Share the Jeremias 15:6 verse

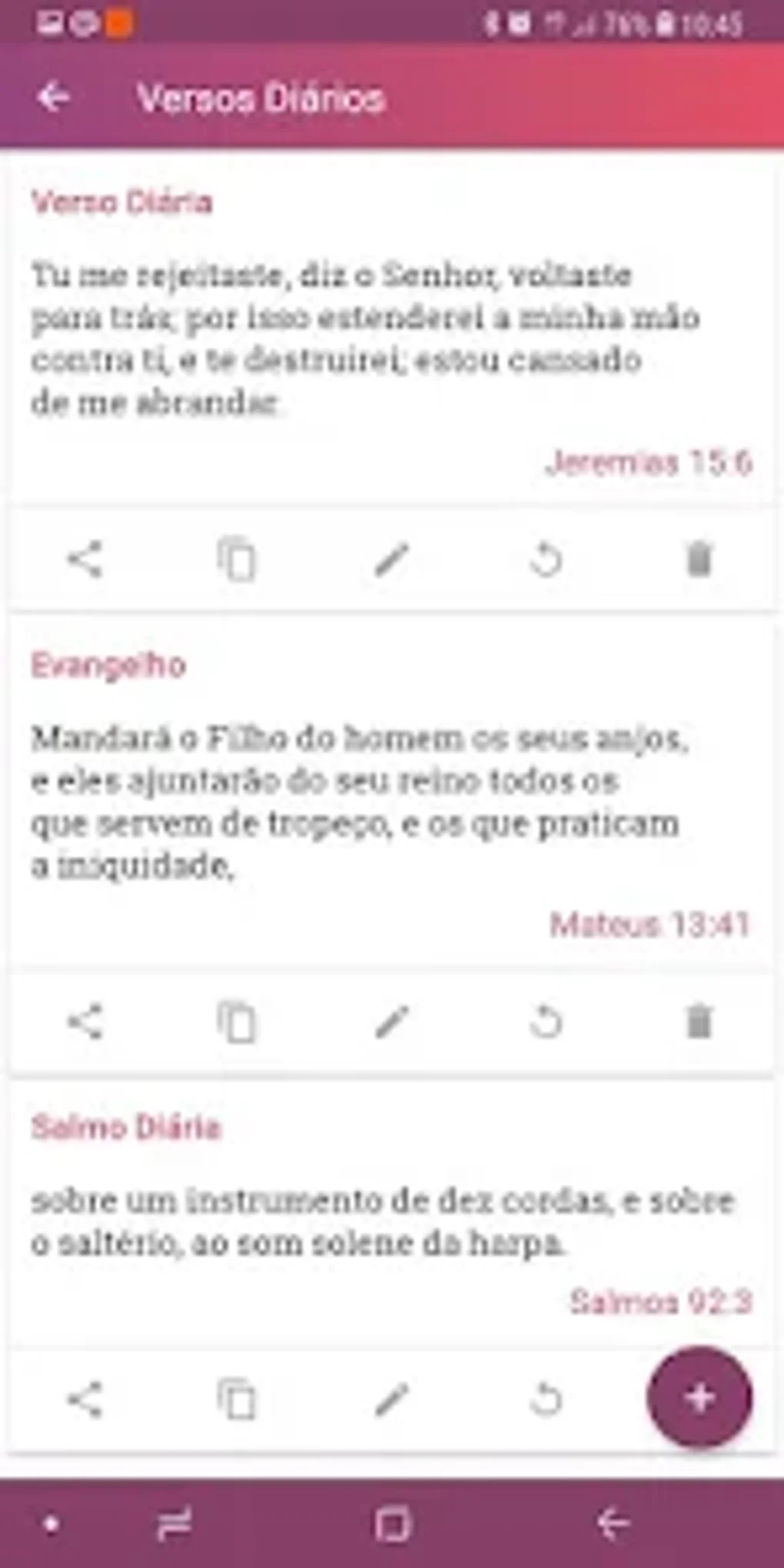[85, 559]
